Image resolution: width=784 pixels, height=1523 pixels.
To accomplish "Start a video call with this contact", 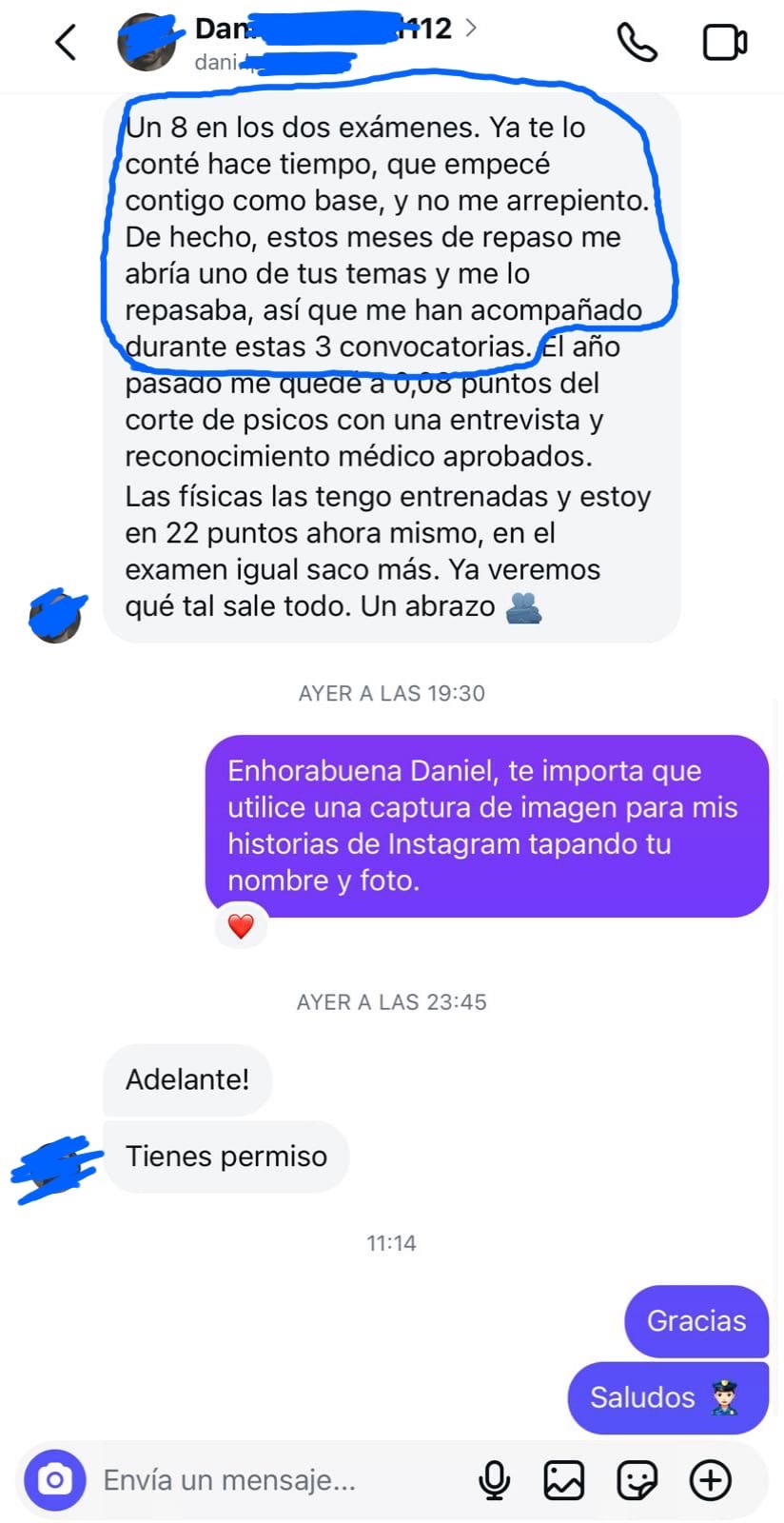I will click(x=724, y=43).
